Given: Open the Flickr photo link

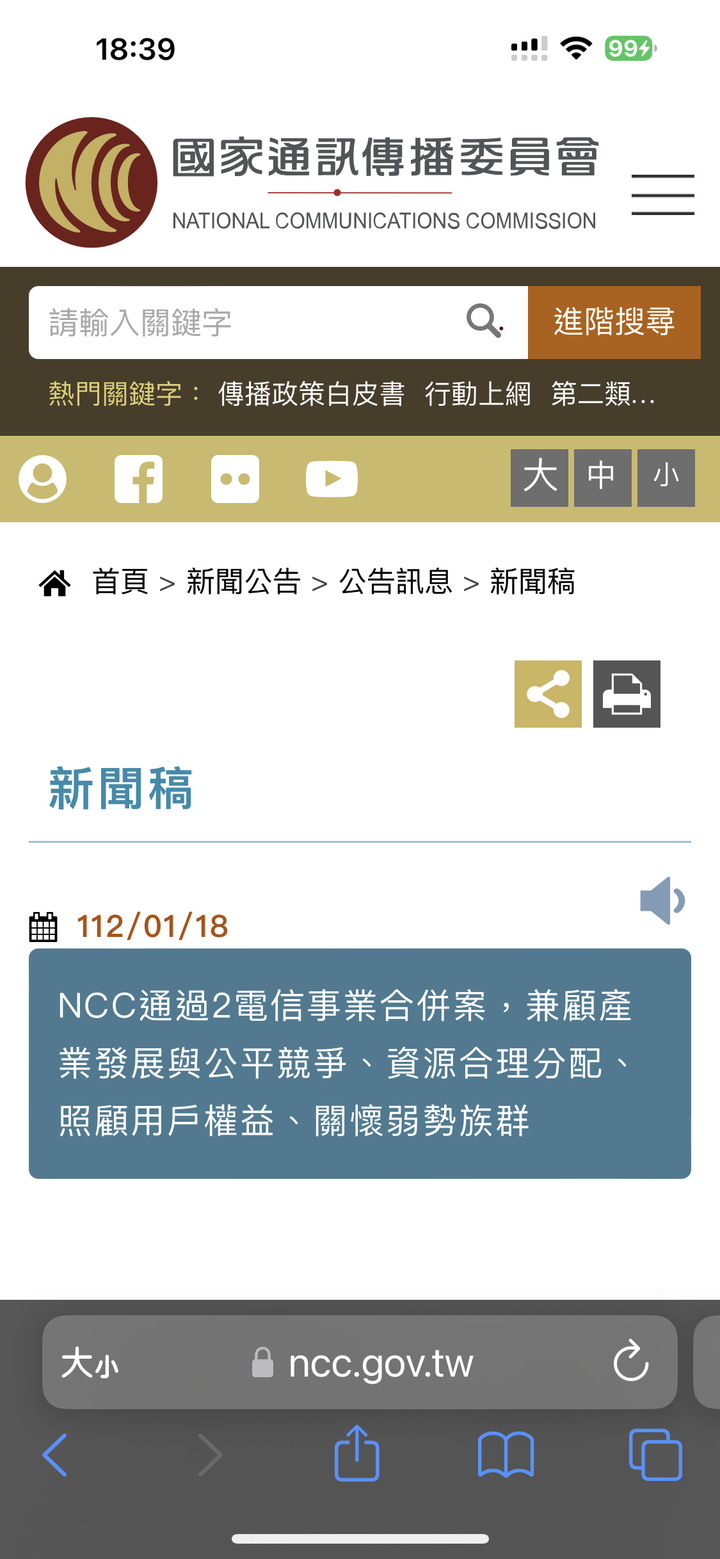Looking at the screenshot, I should coord(235,479).
